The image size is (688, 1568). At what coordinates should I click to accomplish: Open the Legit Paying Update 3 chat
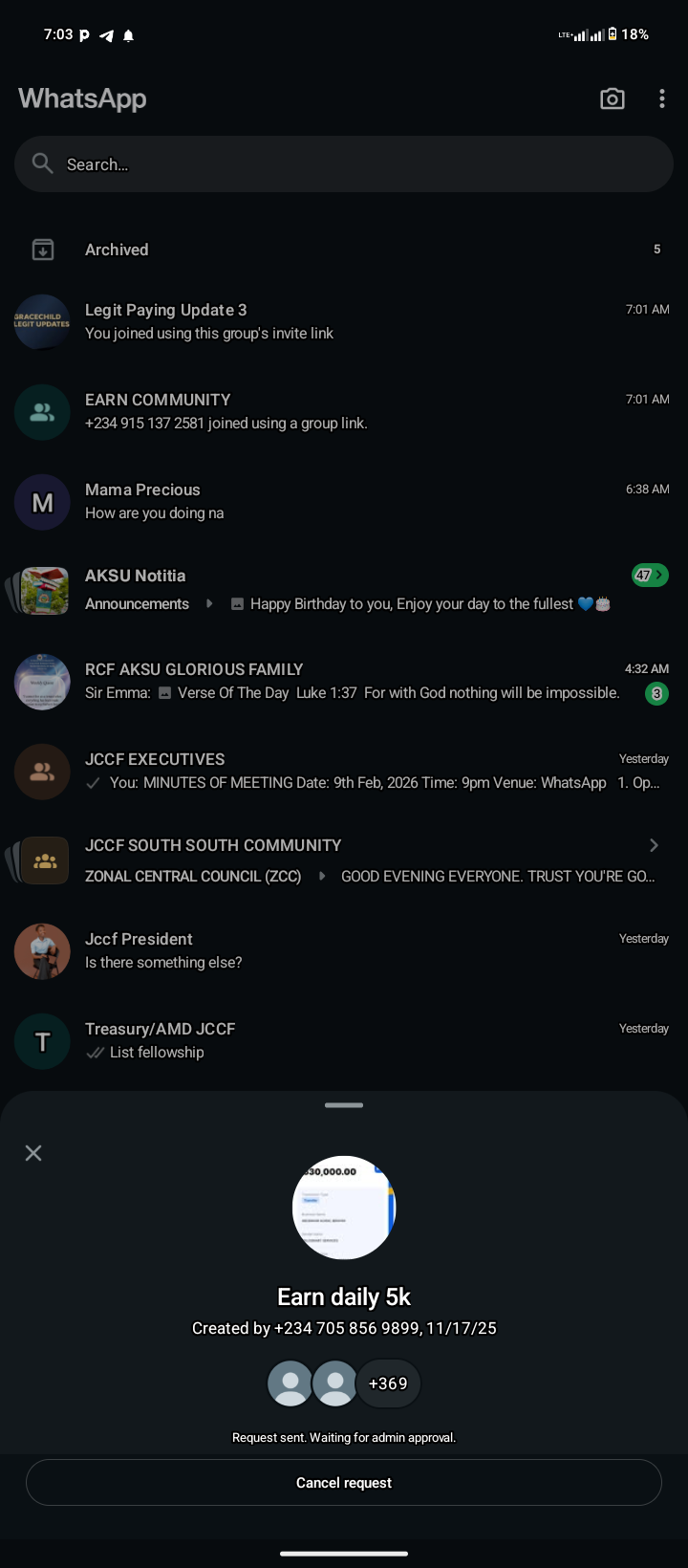pyautogui.click(x=344, y=321)
